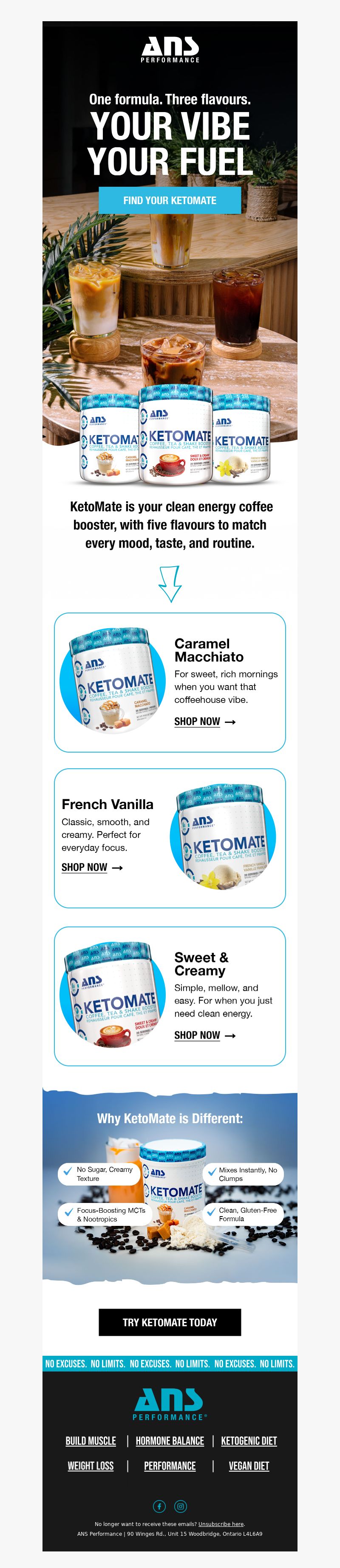Shop now for Sweet & Creamy
Screen dimensions: 340x1568
pos(204,1035)
